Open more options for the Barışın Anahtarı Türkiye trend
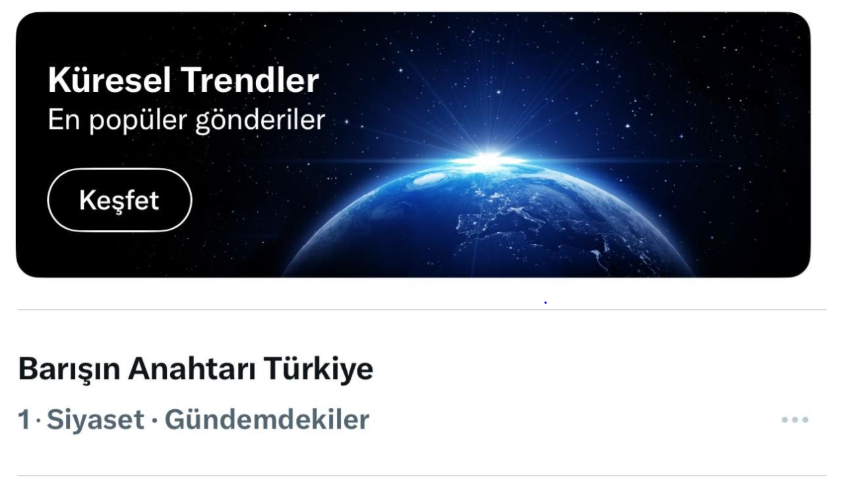Image resolution: width=845 pixels, height=482 pixels. coord(795,420)
